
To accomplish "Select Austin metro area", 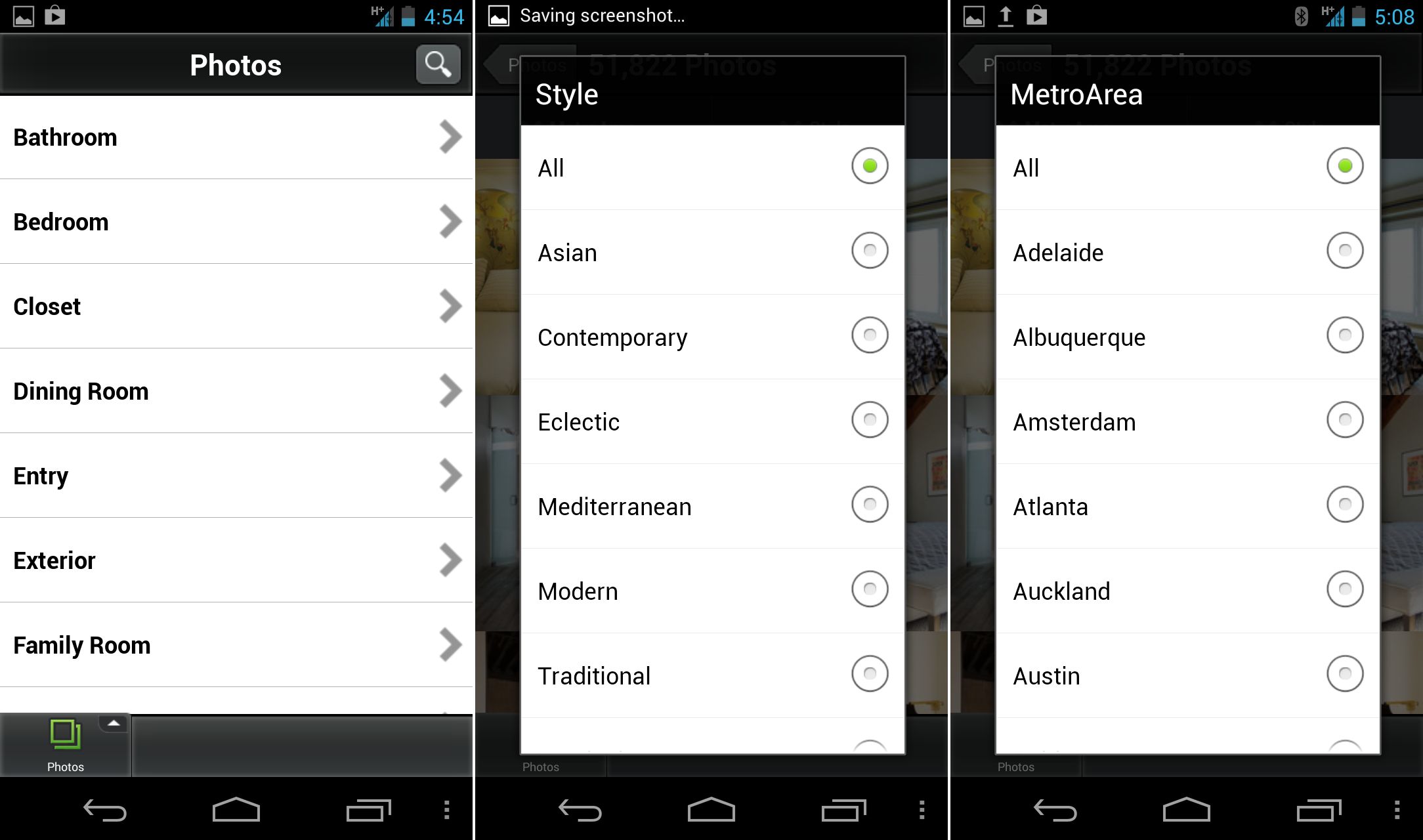I will tap(1187, 676).
